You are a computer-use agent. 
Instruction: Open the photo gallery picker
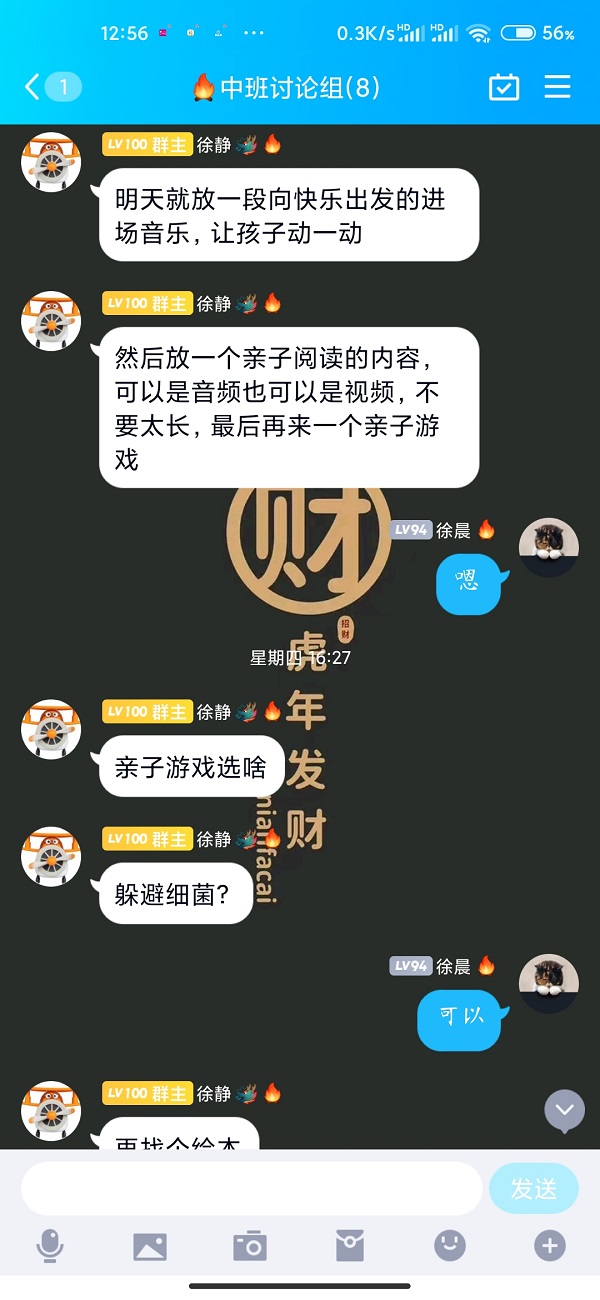click(x=150, y=1246)
